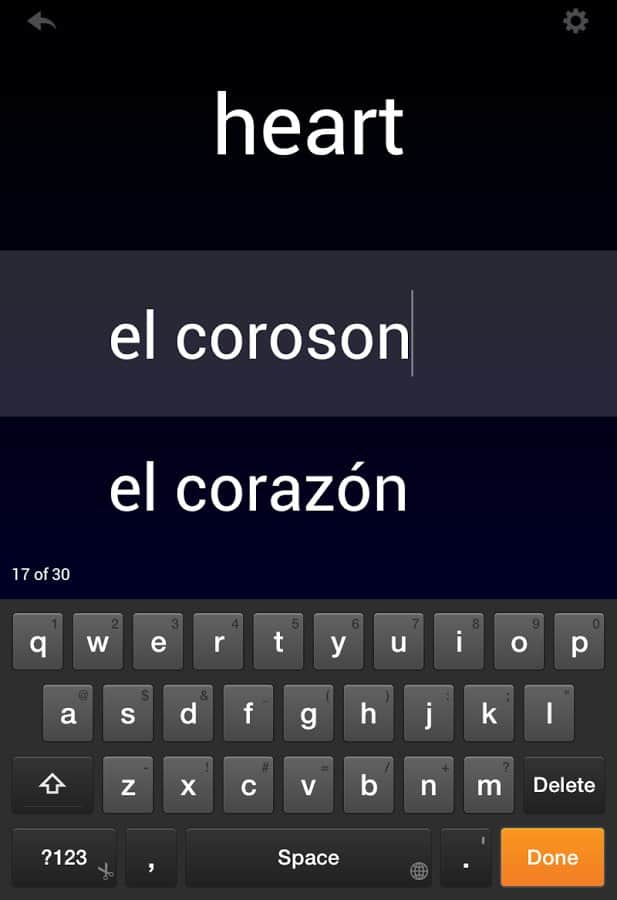Enable the shift key
Image resolution: width=617 pixels, height=900 pixels.
52,785
